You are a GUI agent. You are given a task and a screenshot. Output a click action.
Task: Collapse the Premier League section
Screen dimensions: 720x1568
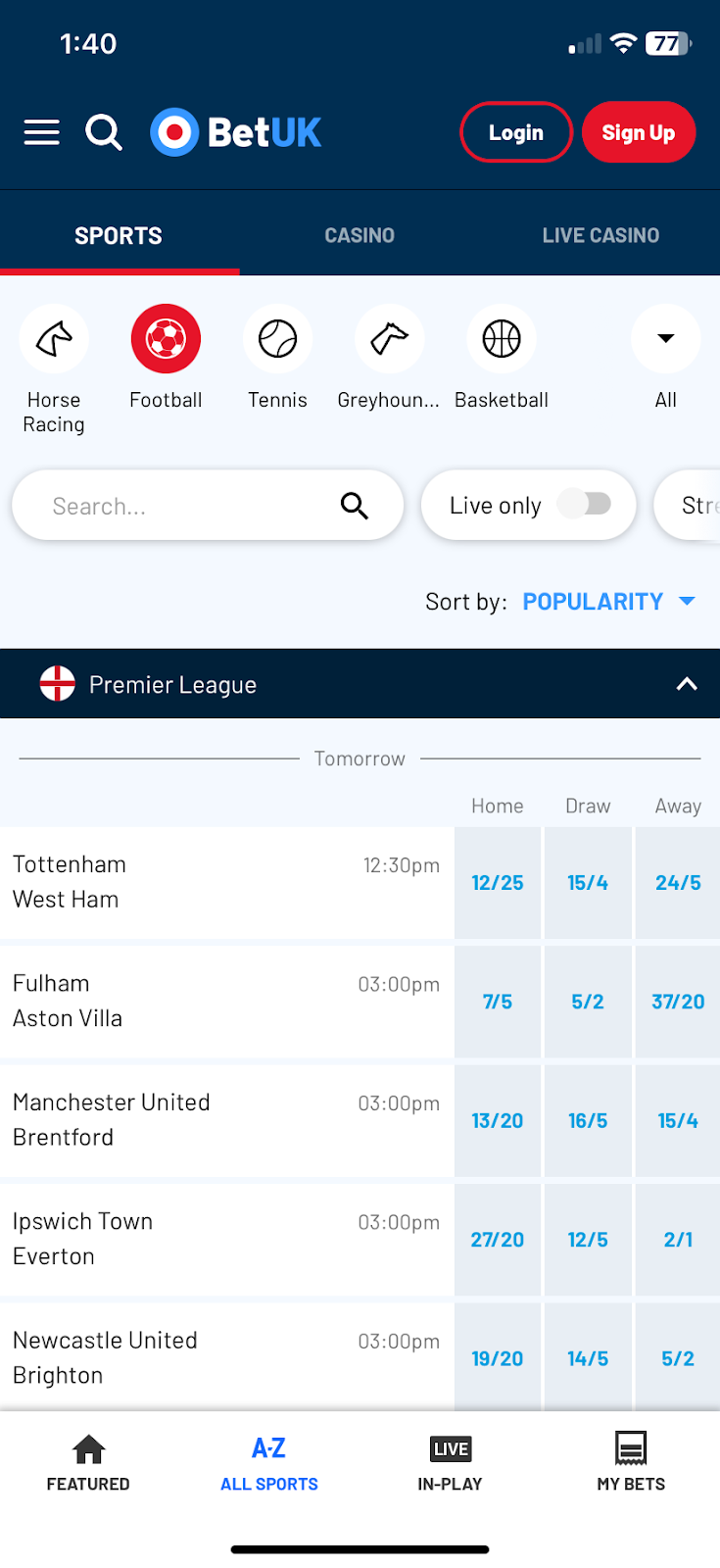pos(687,684)
